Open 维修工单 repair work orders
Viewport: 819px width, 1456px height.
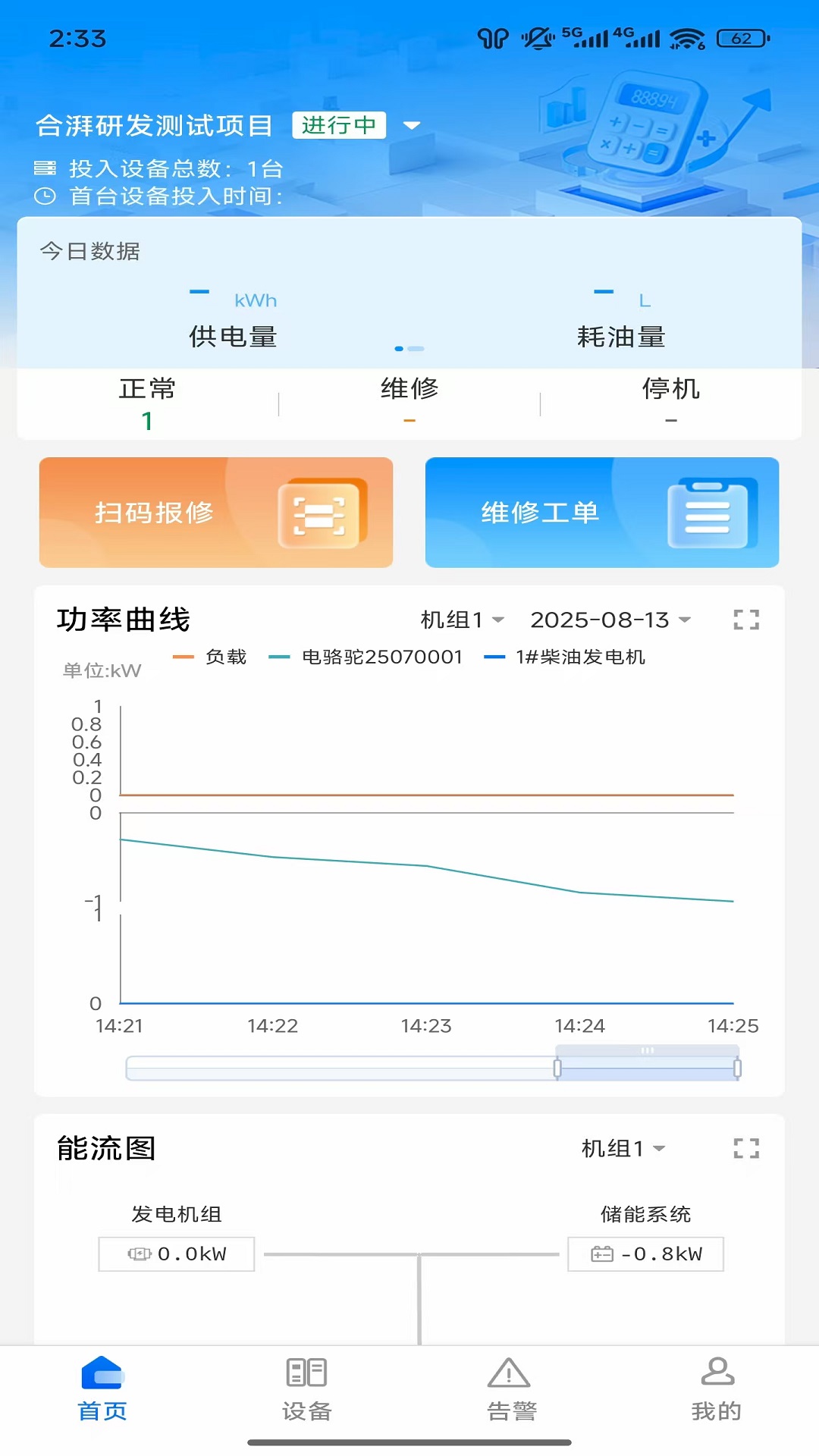pyautogui.click(x=602, y=513)
